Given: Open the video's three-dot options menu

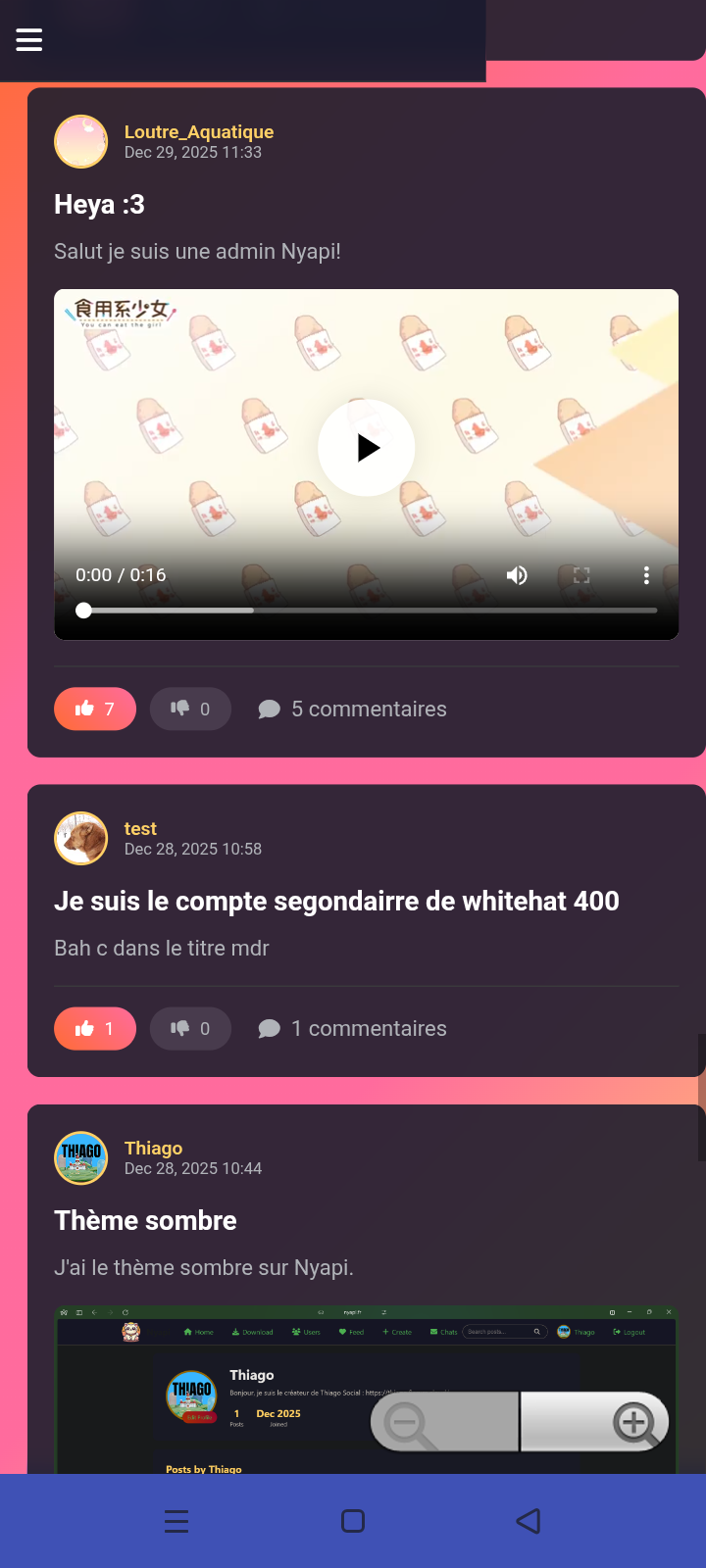Looking at the screenshot, I should [x=646, y=575].
